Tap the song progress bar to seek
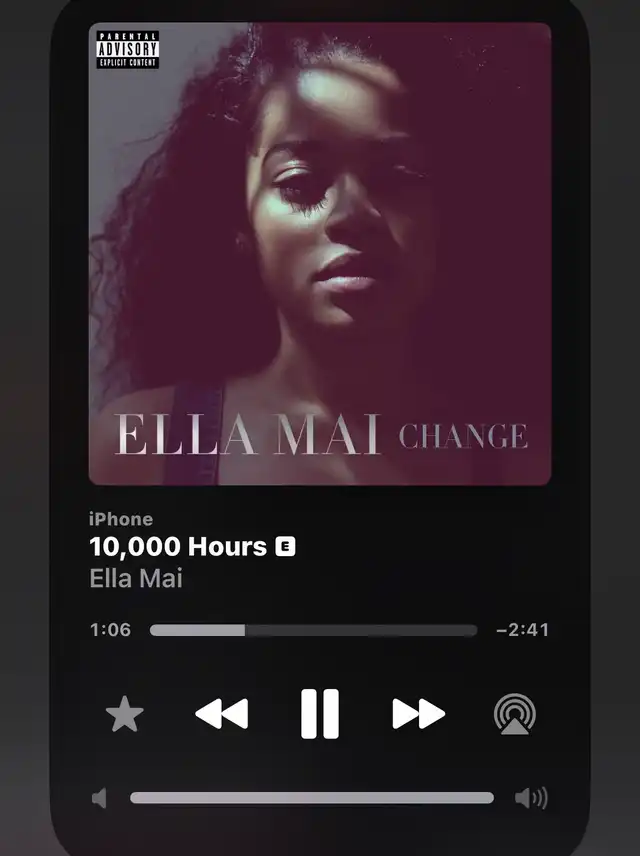Screen dimensions: 640x856 tap(313, 630)
